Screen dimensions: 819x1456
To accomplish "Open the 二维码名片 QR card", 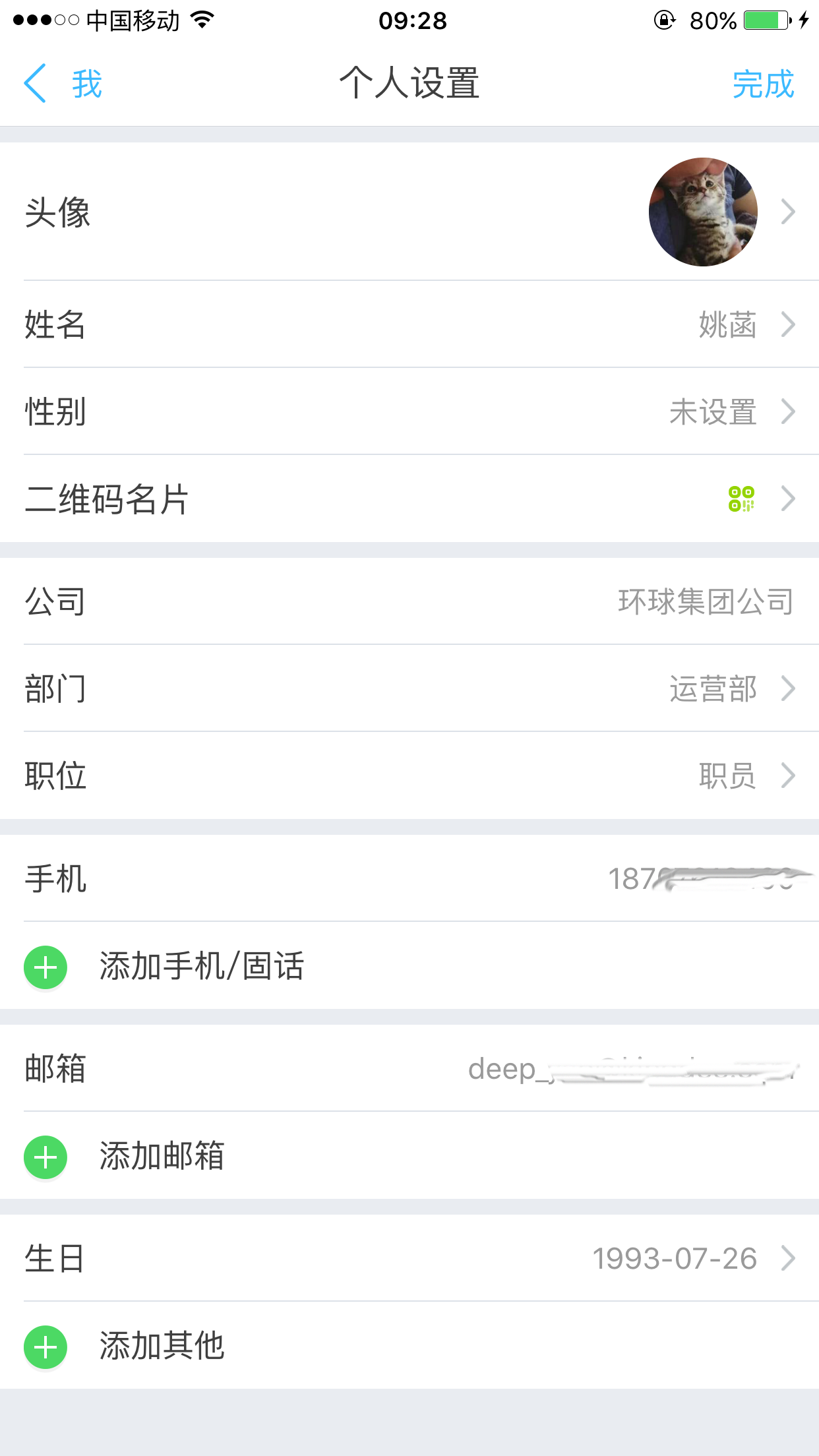I will click(x=409, y=499).
